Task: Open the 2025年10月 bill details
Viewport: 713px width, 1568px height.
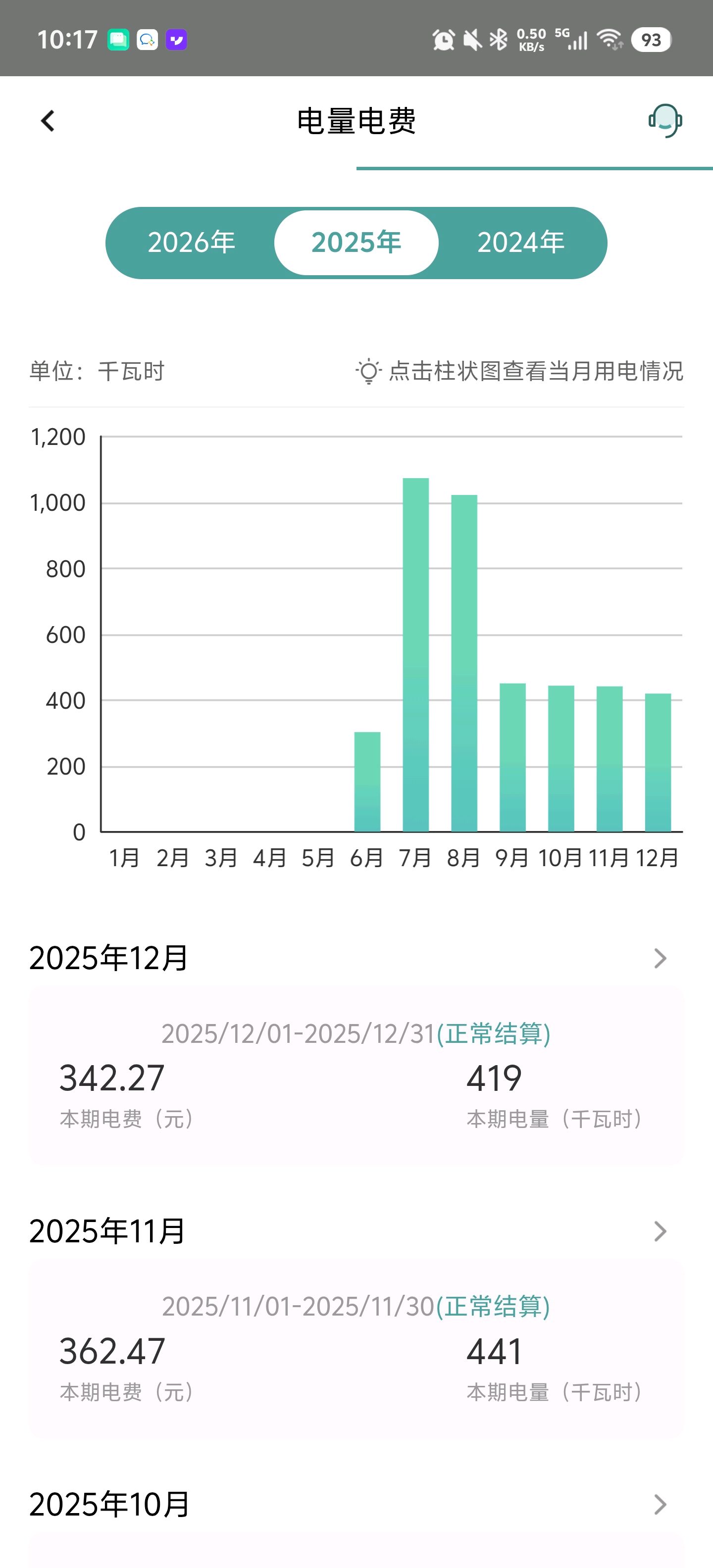Action: click(356, 1505)
